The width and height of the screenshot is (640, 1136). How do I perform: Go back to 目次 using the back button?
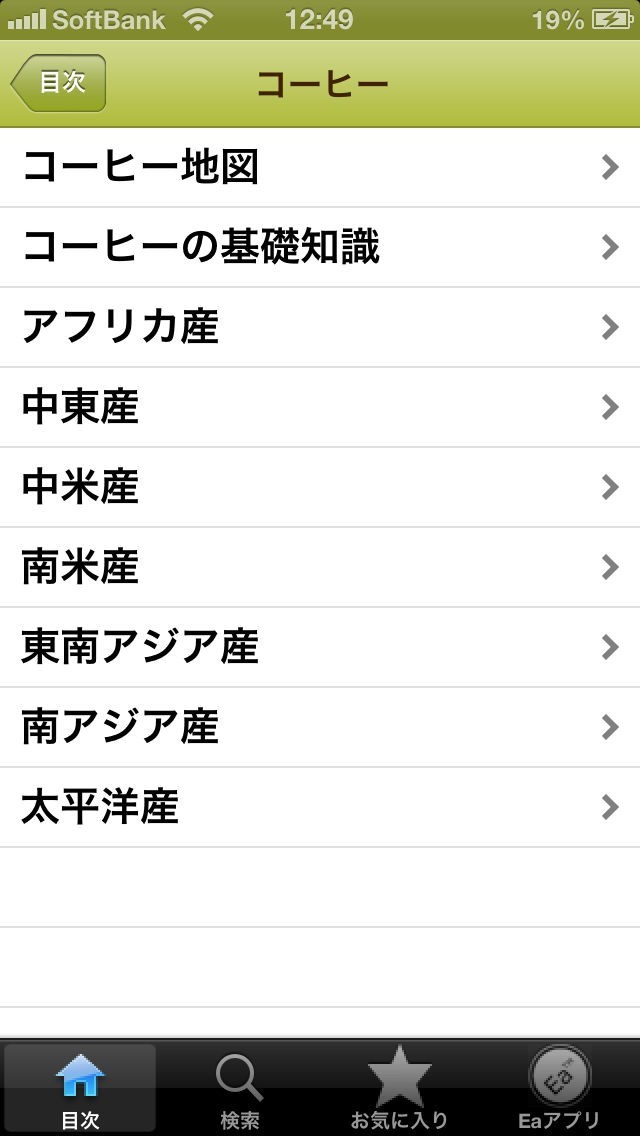pos(58,83)
